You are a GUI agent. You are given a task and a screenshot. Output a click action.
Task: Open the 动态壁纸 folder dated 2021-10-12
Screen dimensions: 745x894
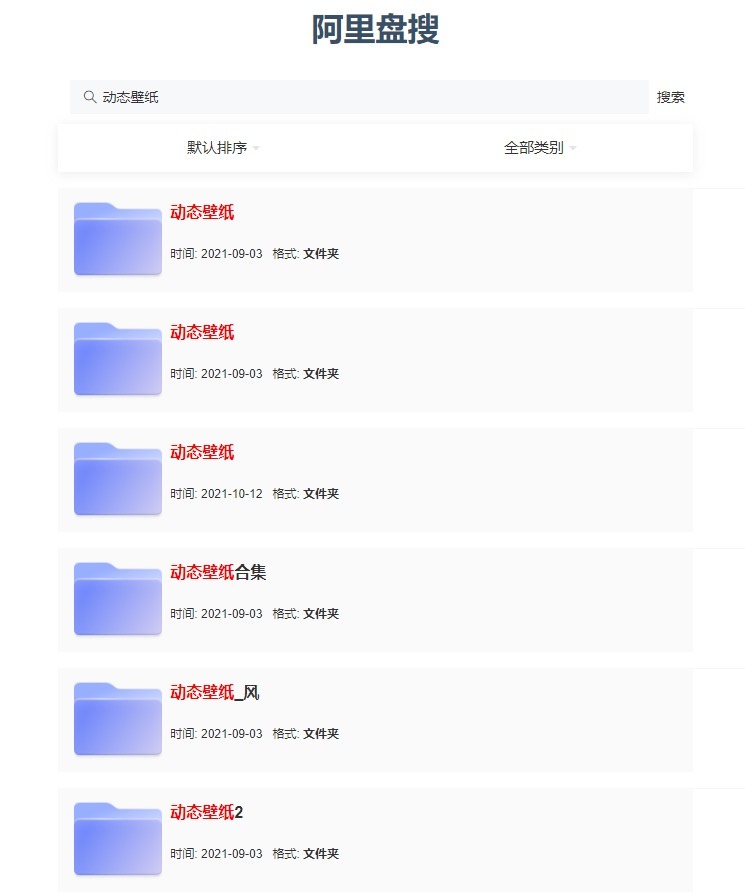(x=202, y=452)
